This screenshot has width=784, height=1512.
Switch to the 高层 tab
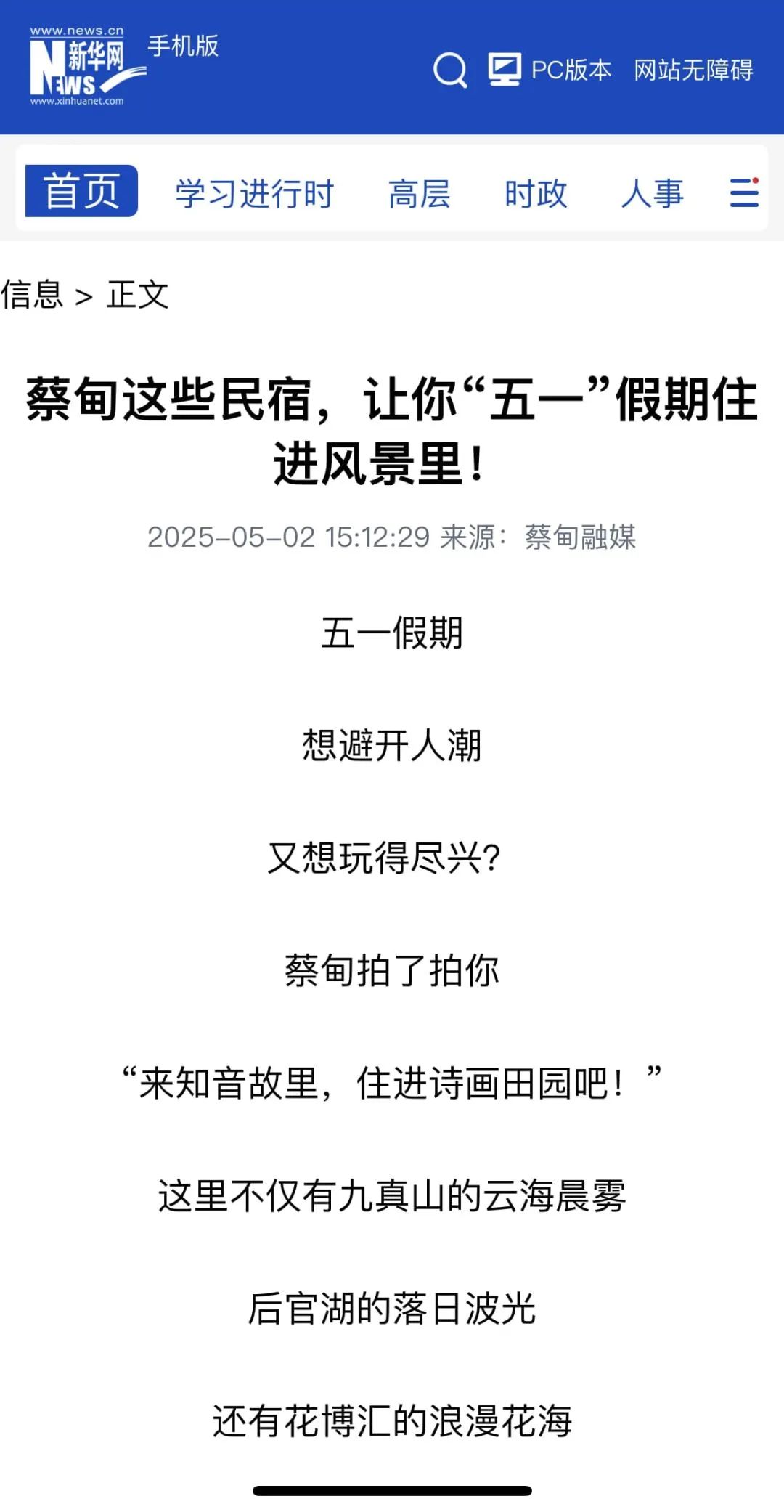click(x=420, y=194)
